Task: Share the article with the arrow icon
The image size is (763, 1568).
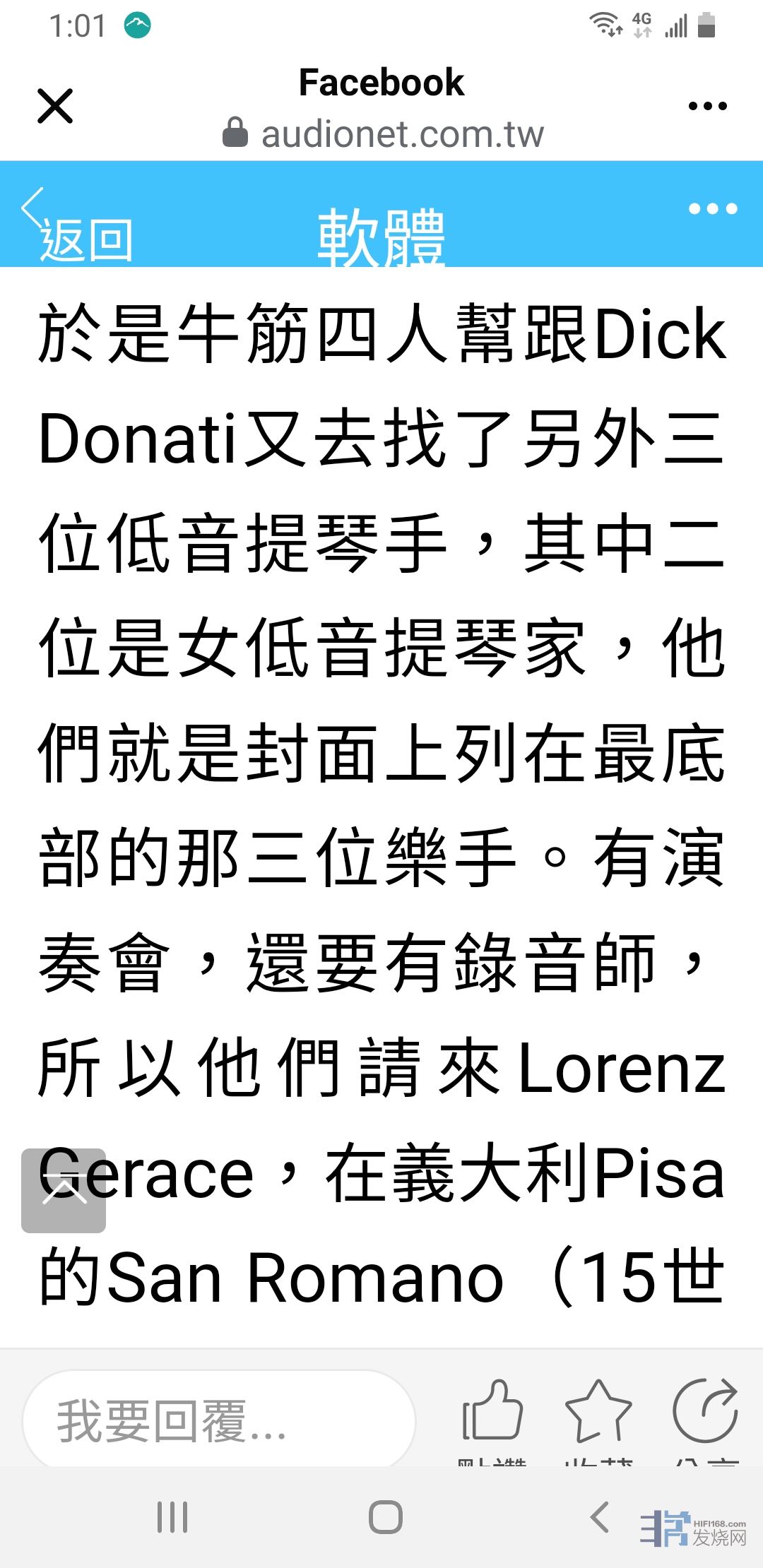Action: coord(705,1411)
